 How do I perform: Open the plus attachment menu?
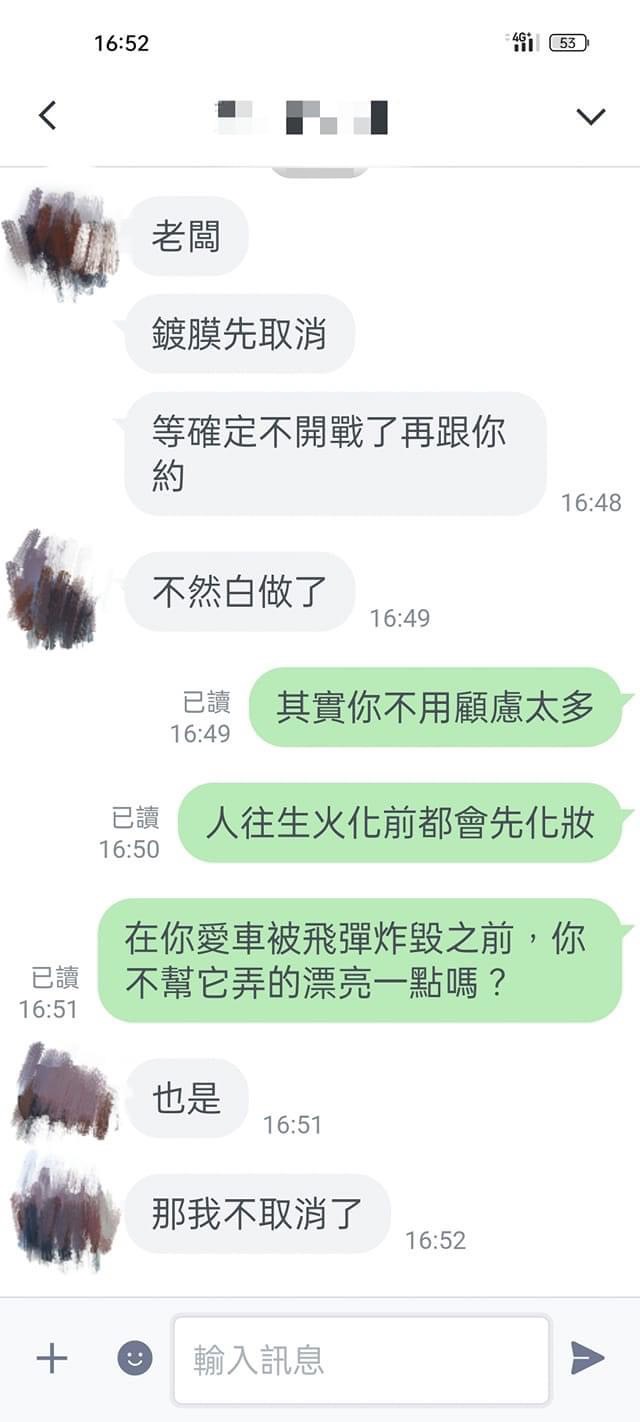(52, 1358)
